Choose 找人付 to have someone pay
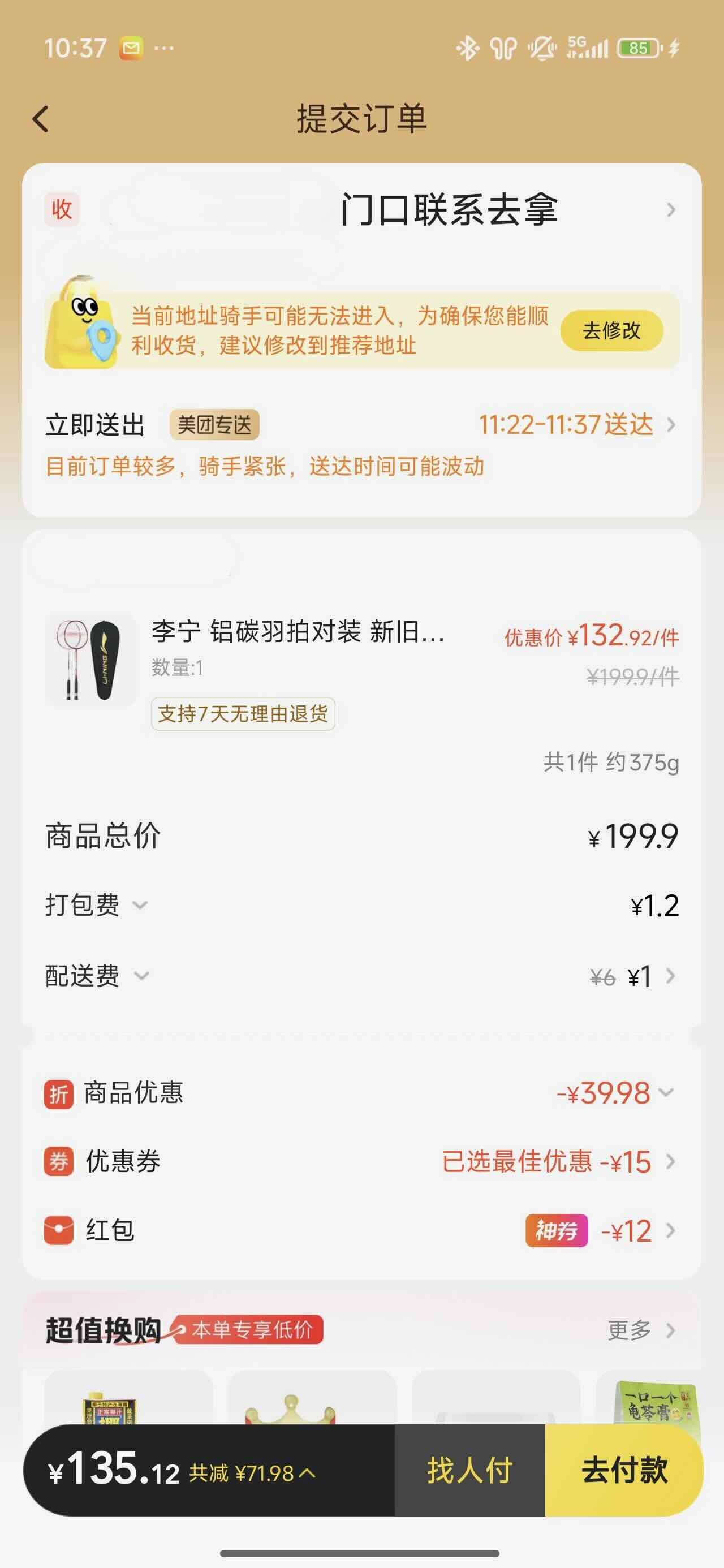This screenshot has width=724, height=1568. click(x=469, y=1471)
